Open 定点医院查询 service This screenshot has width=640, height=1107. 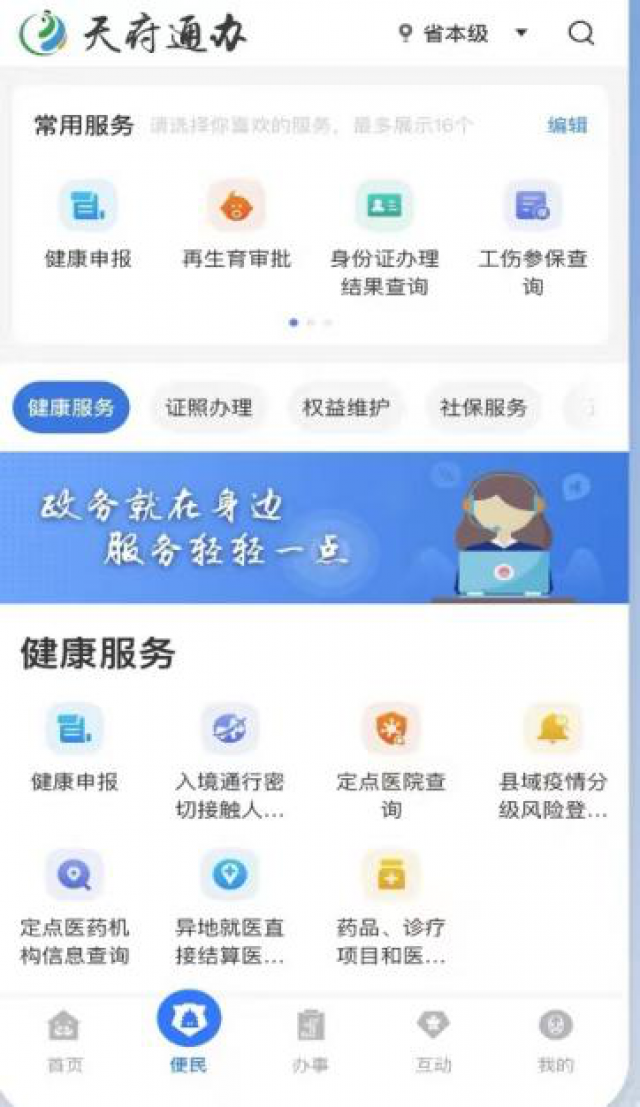tap(391, 761)
